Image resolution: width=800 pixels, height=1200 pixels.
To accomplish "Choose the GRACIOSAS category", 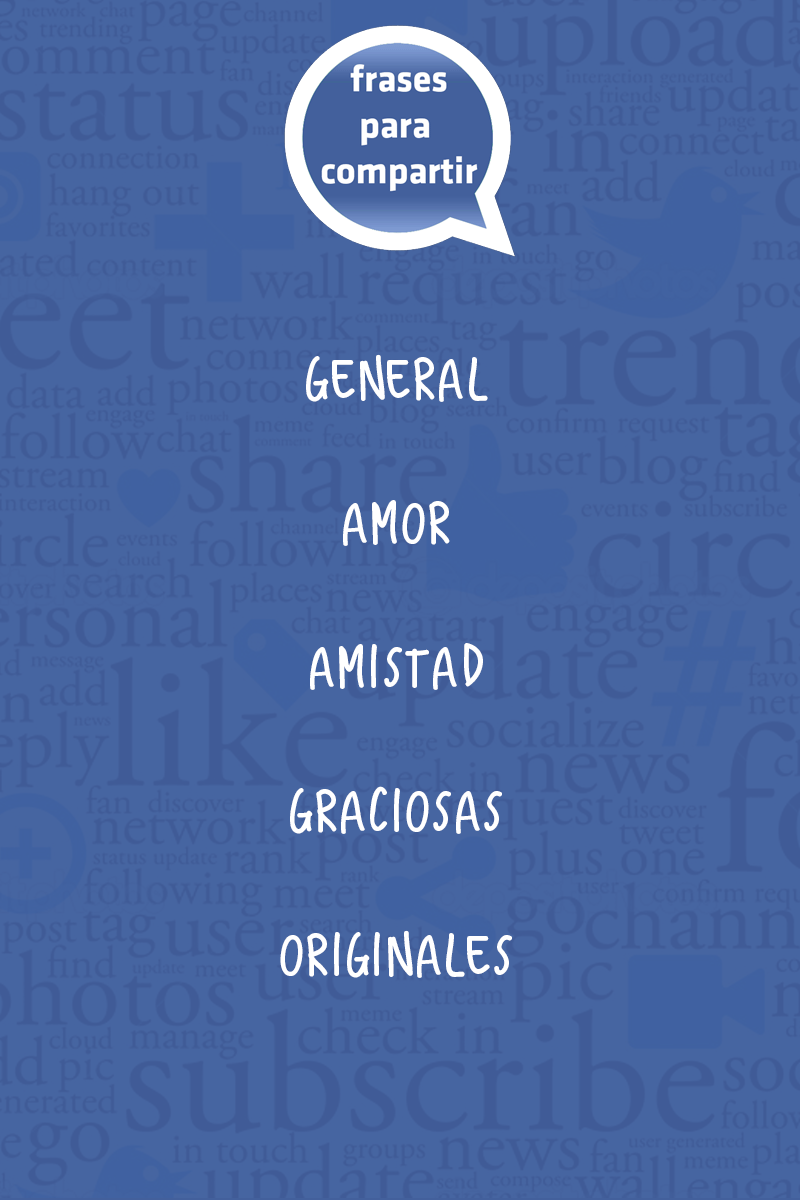I will point(396,812).
